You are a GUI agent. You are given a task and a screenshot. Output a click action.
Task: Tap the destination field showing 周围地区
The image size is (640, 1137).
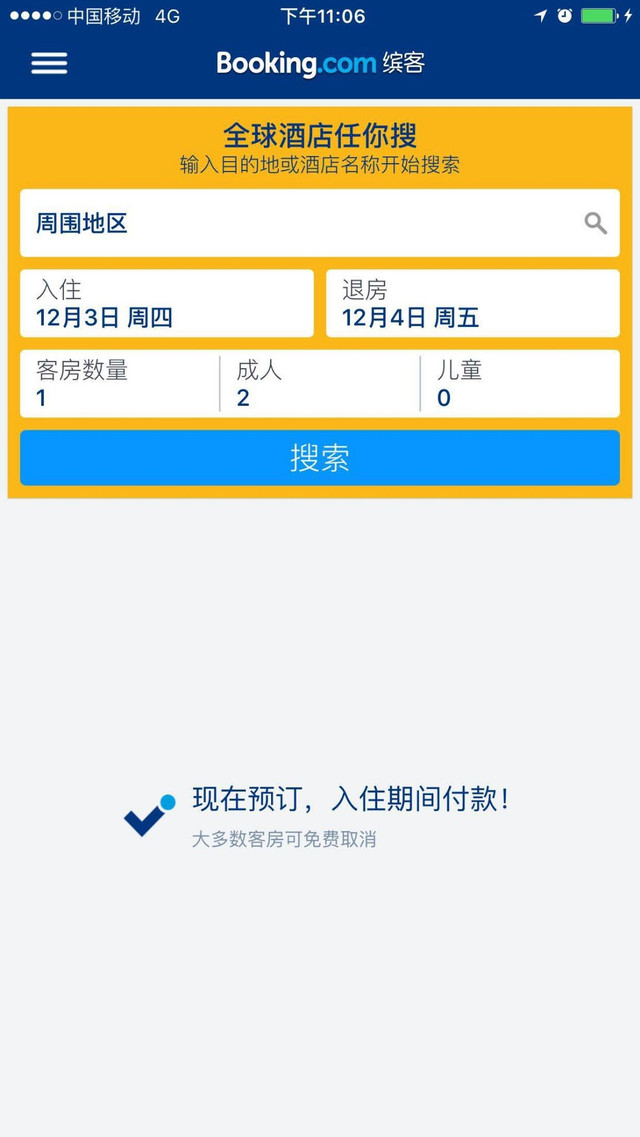(320, 223)
